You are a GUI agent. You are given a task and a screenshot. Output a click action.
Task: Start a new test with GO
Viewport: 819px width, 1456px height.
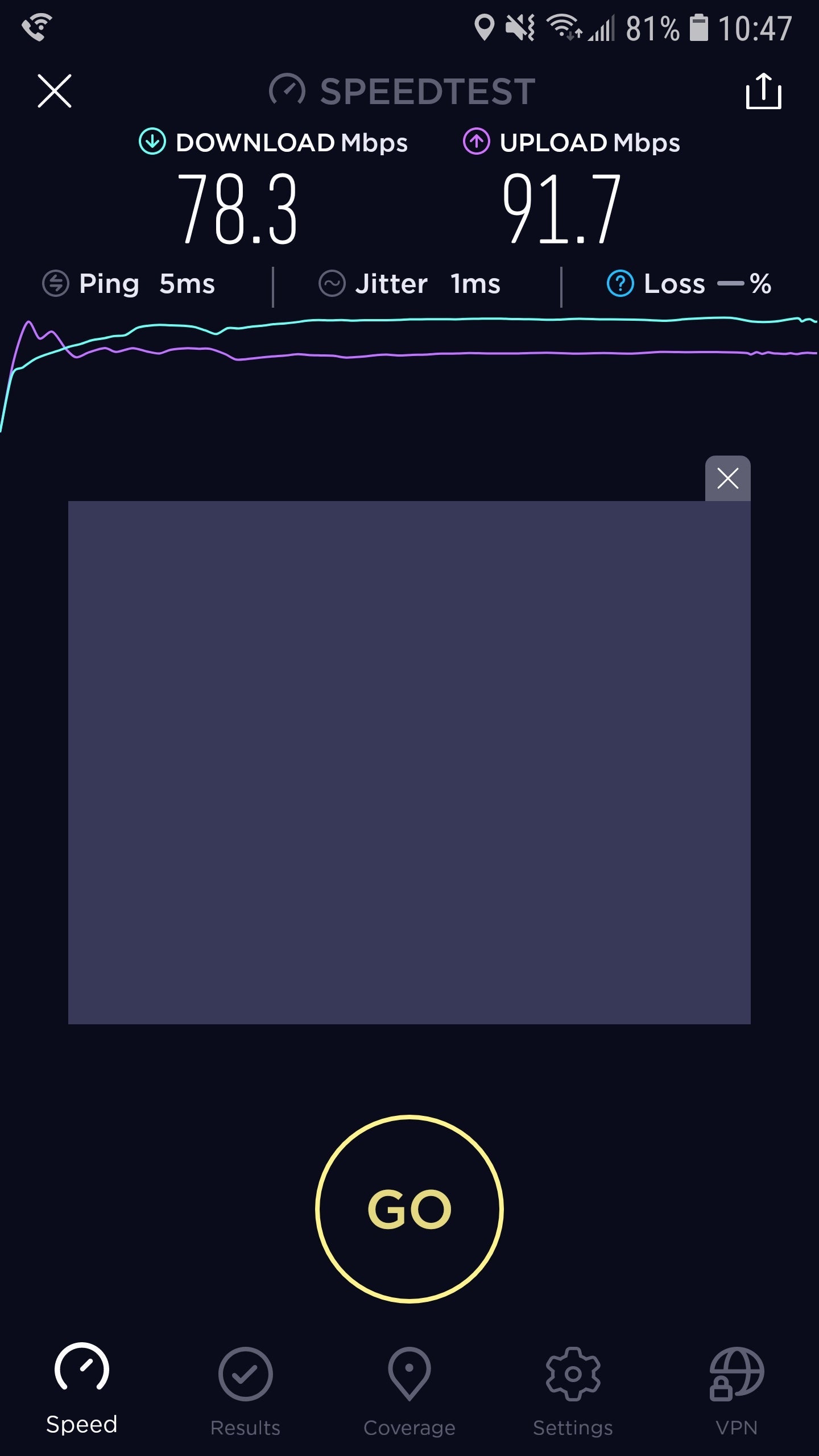point(409,1209)
